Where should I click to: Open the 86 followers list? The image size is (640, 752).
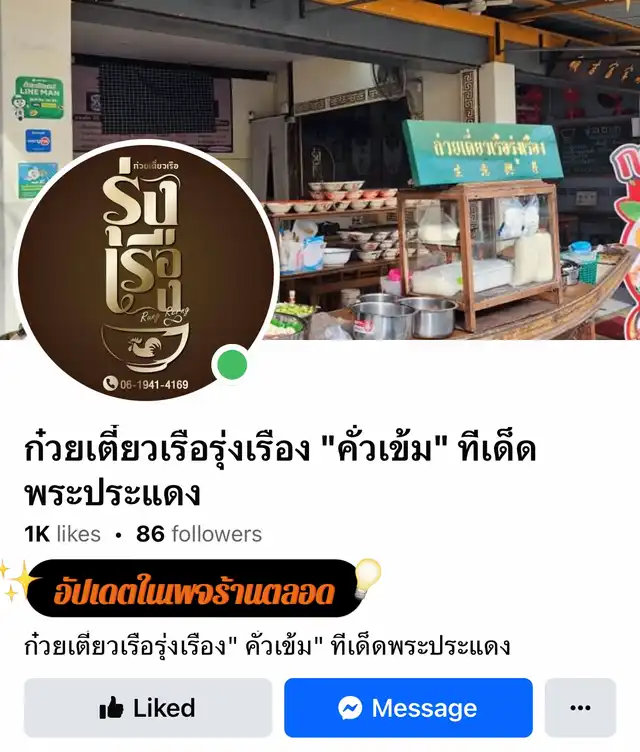click(199, 534)
